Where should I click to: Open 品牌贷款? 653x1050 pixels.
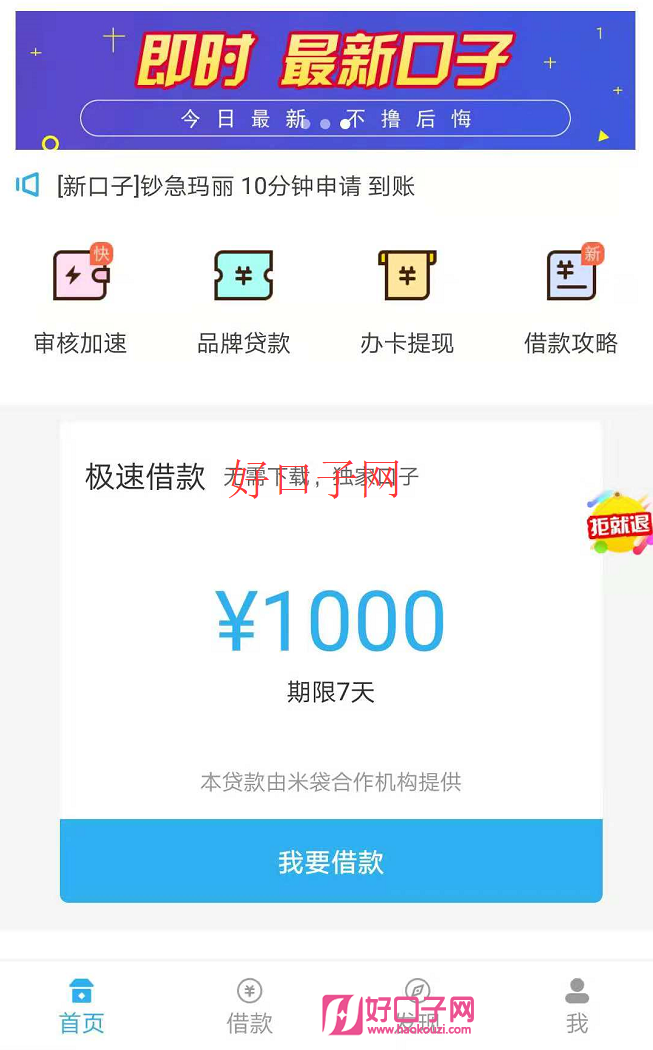point(244,300)
